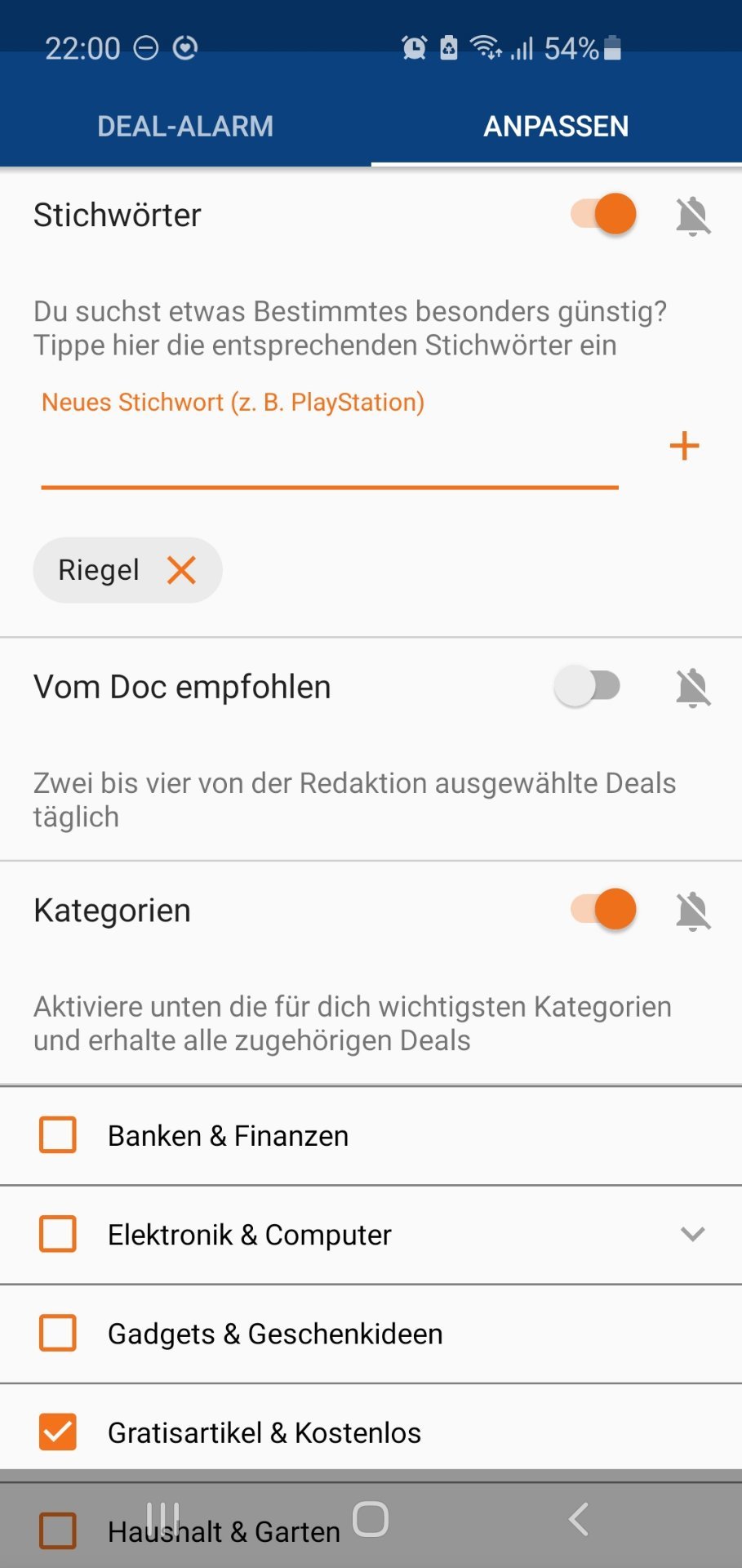Select the Haushalt & Garten checkbox
The width and height of the screenshot is (742, 1568).
pos(58,1530)
